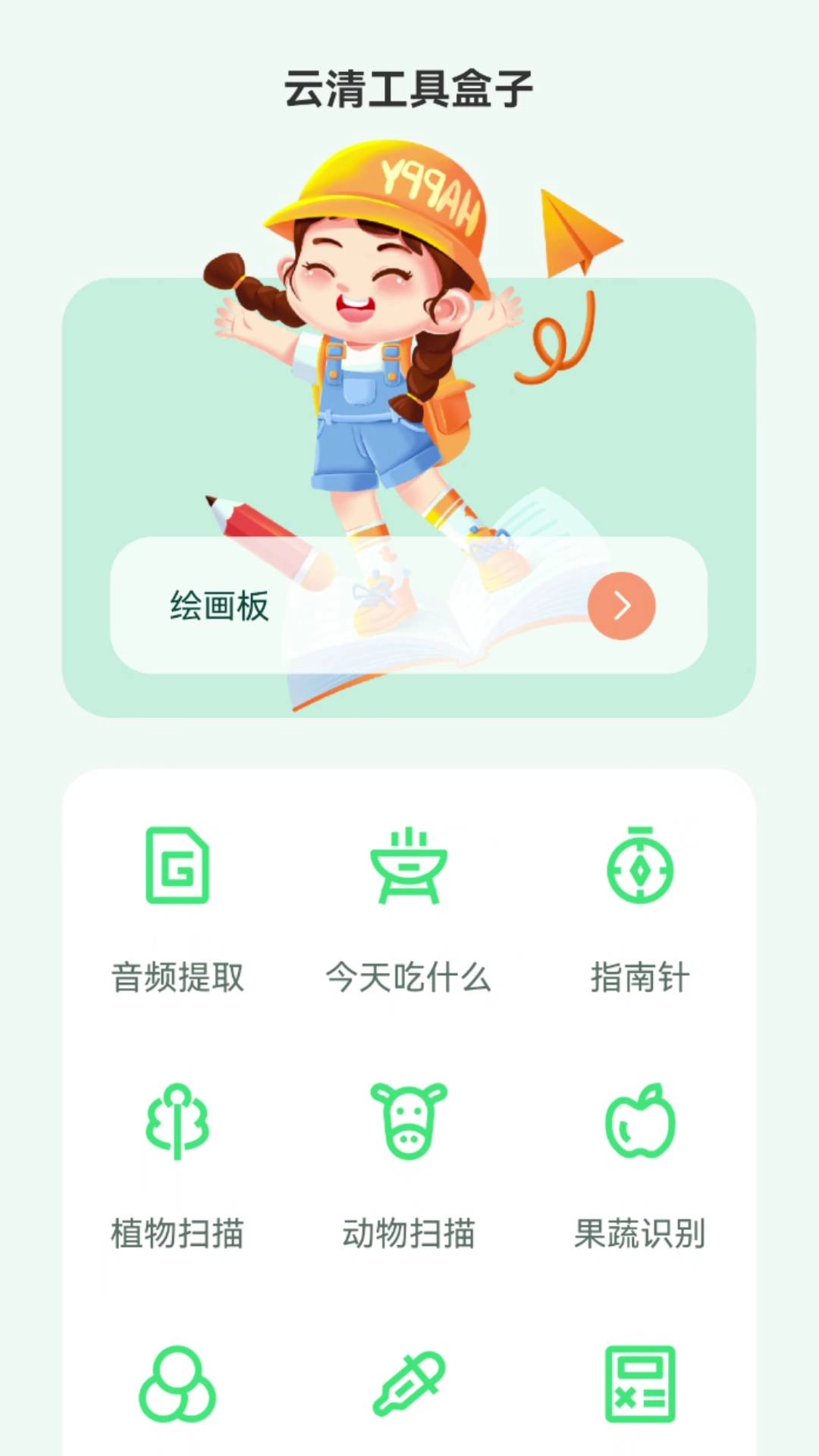
Task: Open the eyedropper color picker tool
Action: pyautogui.click(x=409, y=1384)
